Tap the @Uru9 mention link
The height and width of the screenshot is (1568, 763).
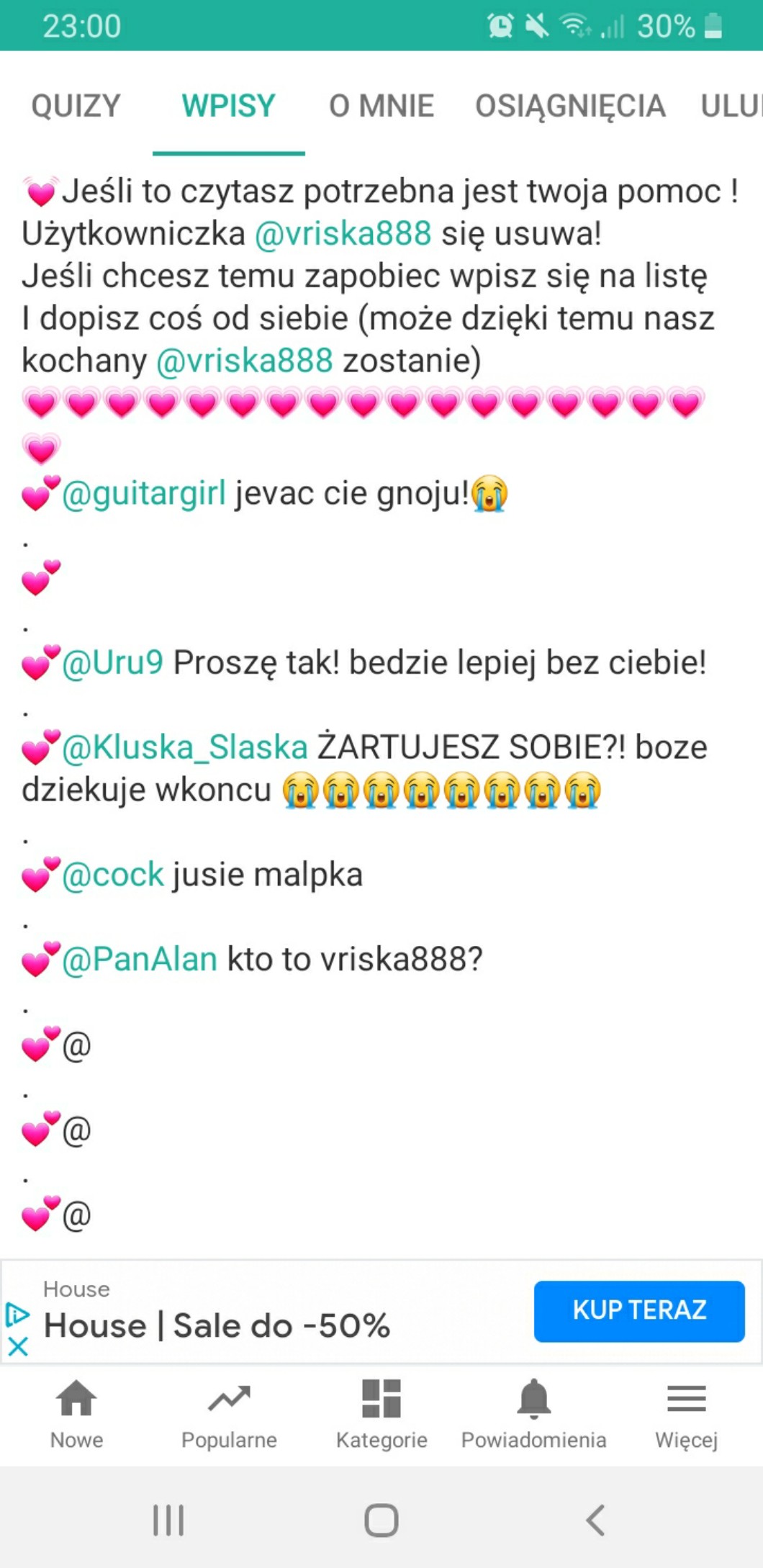pos(113,662)
